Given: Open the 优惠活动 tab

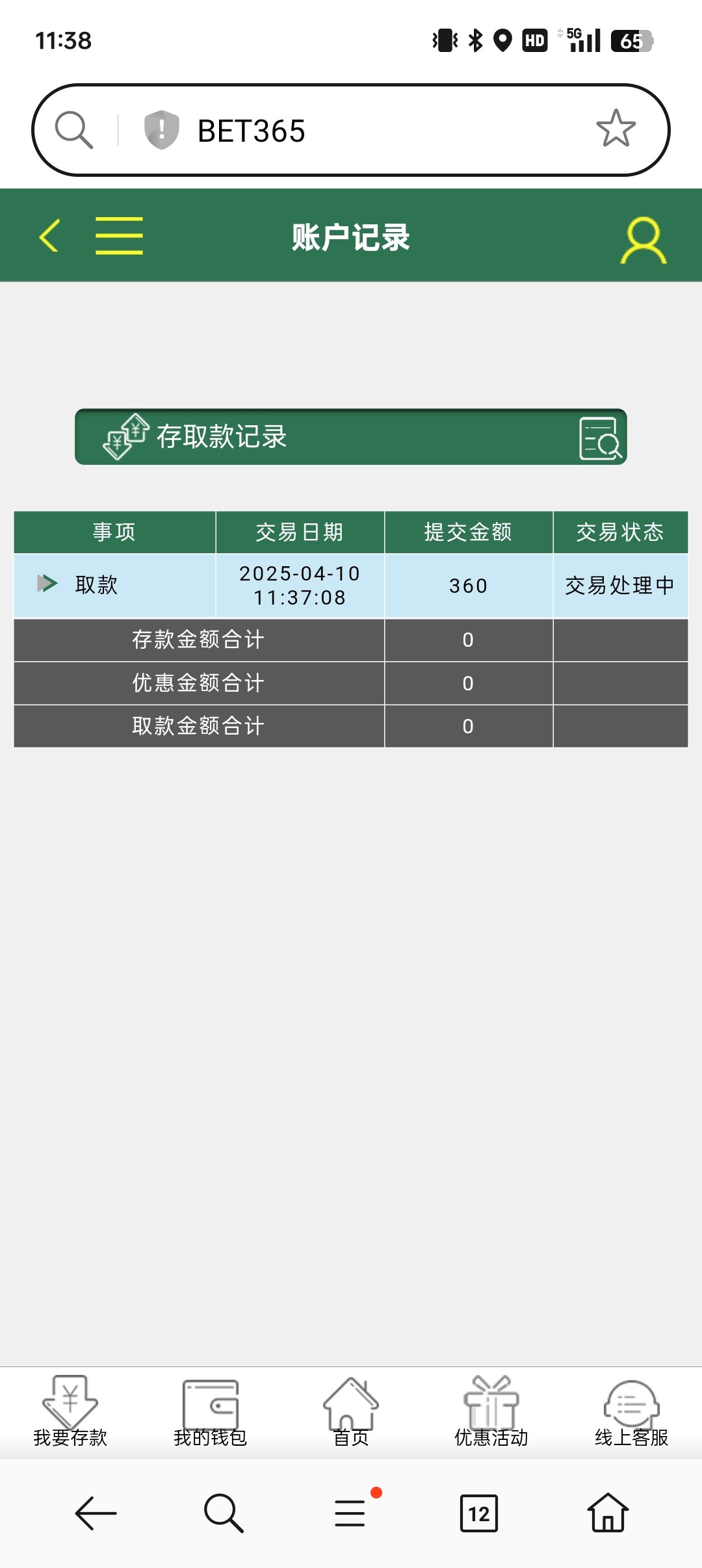Looking at the screenshot, I should (491, 1411).
